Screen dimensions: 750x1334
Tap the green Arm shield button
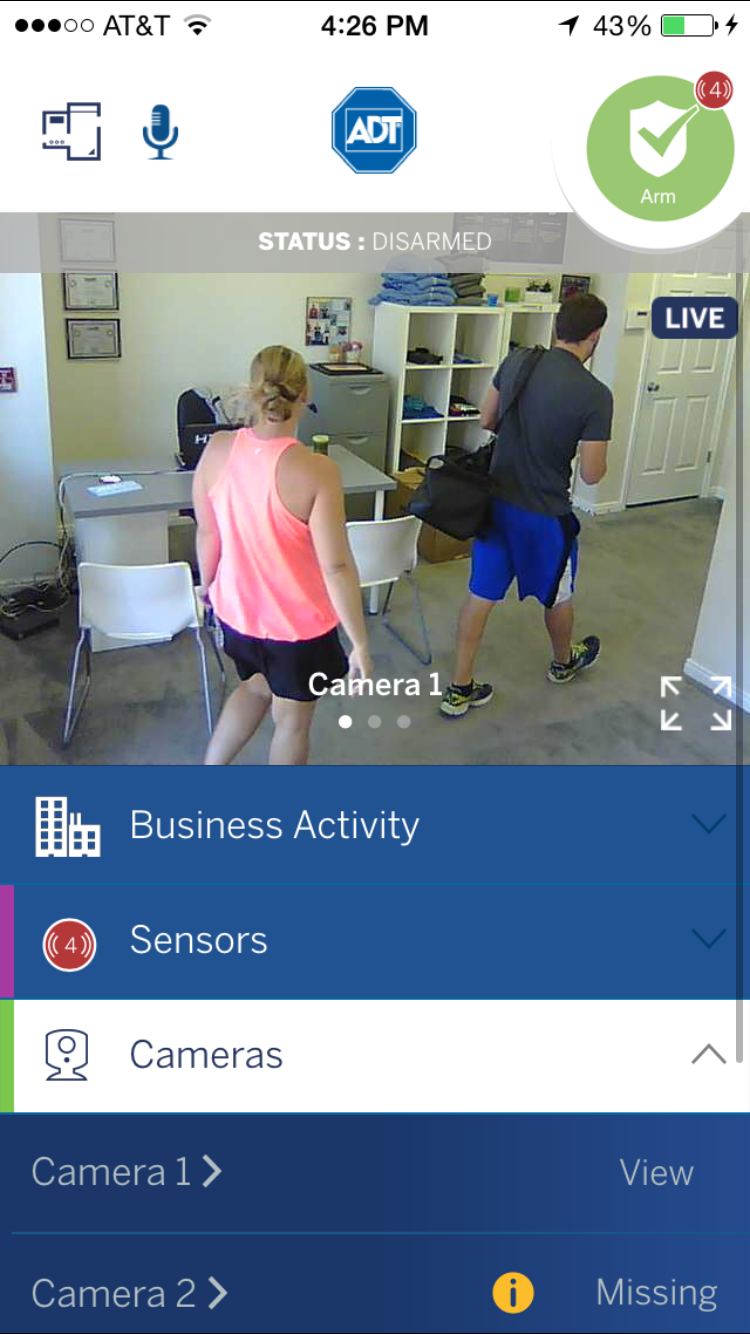(658, 146)
